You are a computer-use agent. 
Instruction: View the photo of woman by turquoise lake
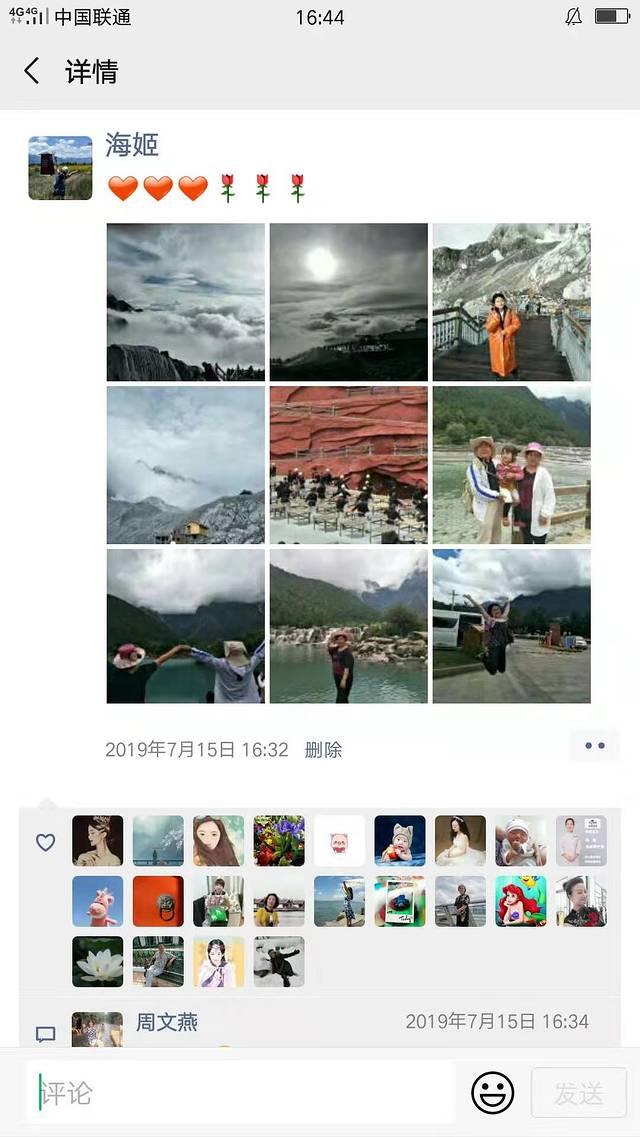point(348,626)
